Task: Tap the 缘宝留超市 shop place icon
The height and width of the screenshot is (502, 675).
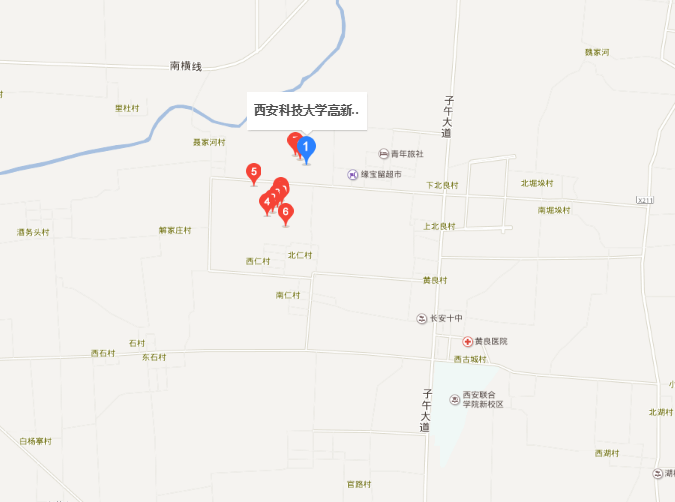Action: click(x=352, y=175)
